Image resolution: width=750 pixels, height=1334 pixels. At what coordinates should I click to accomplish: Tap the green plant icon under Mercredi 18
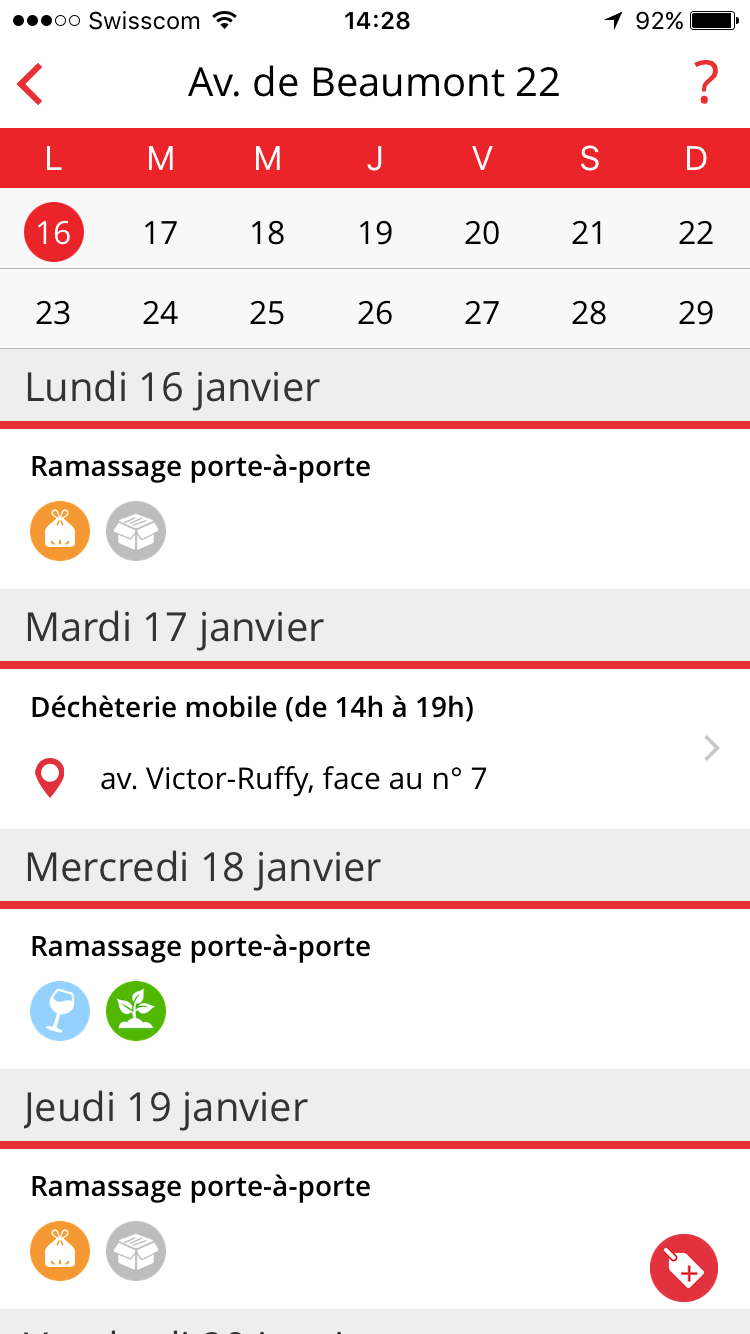[136, 1011]
